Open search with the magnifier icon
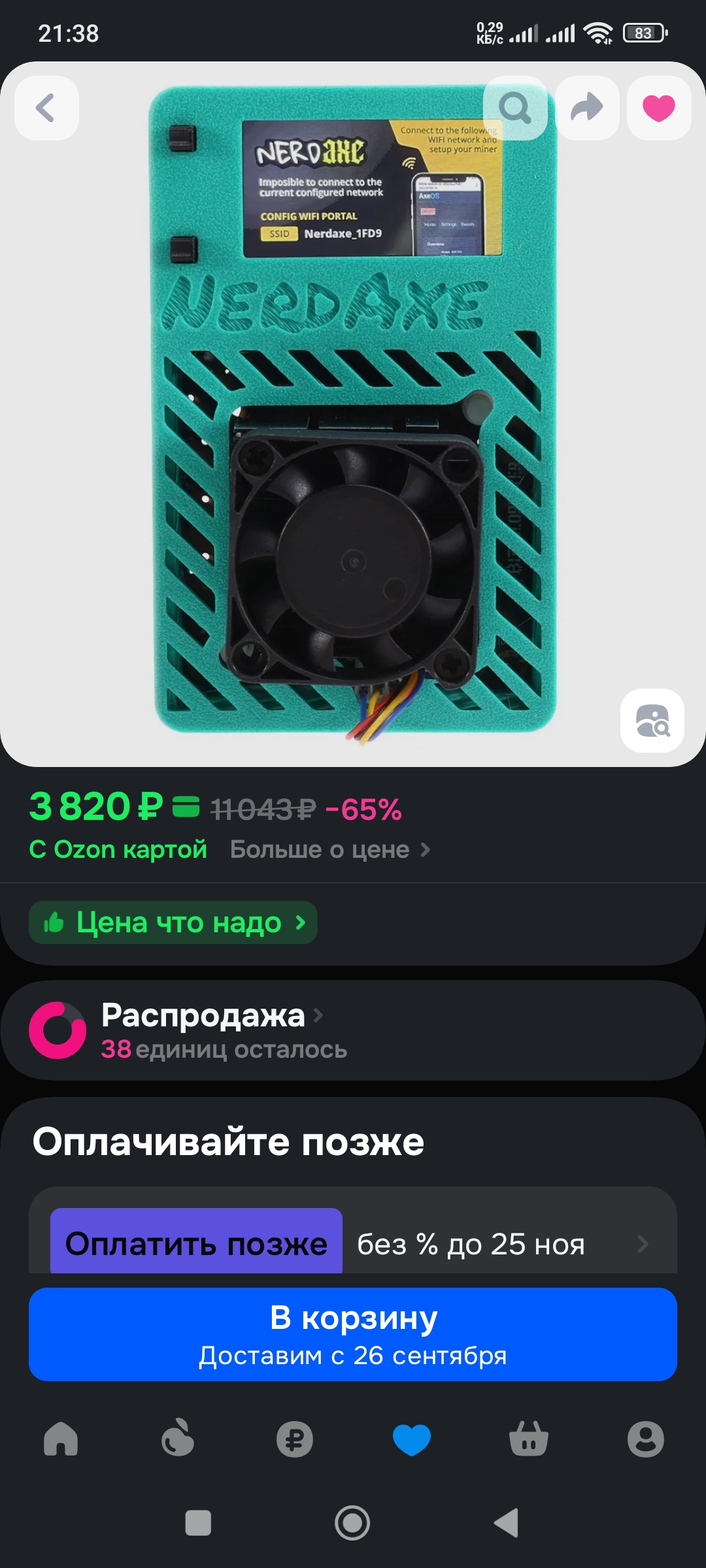 (x=515, y=108)
